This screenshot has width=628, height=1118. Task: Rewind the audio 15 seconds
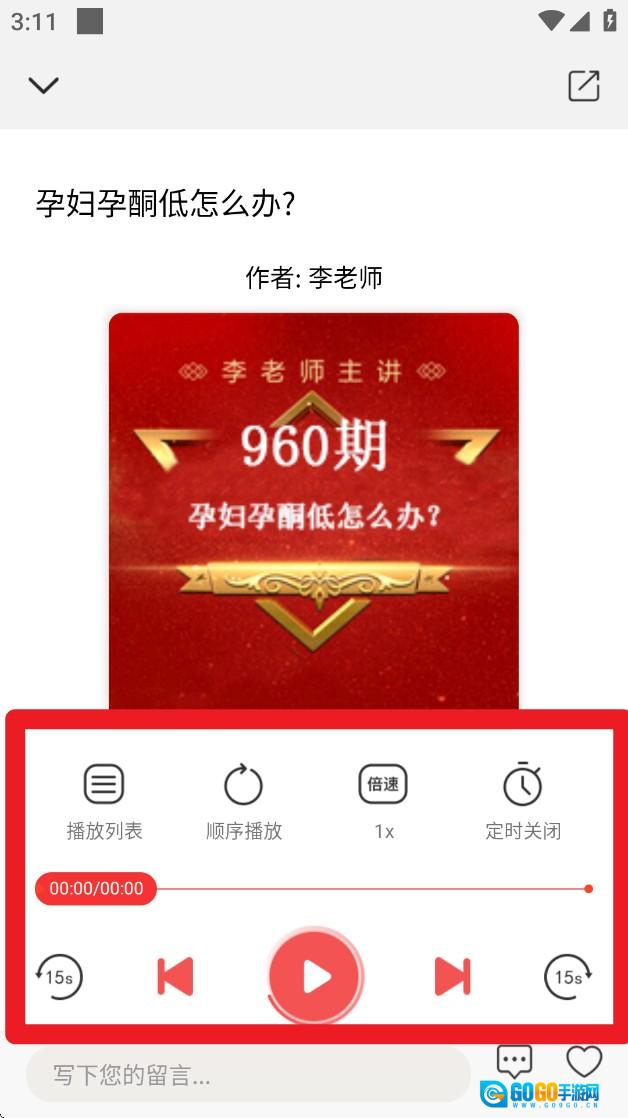[x=59, y=977]
